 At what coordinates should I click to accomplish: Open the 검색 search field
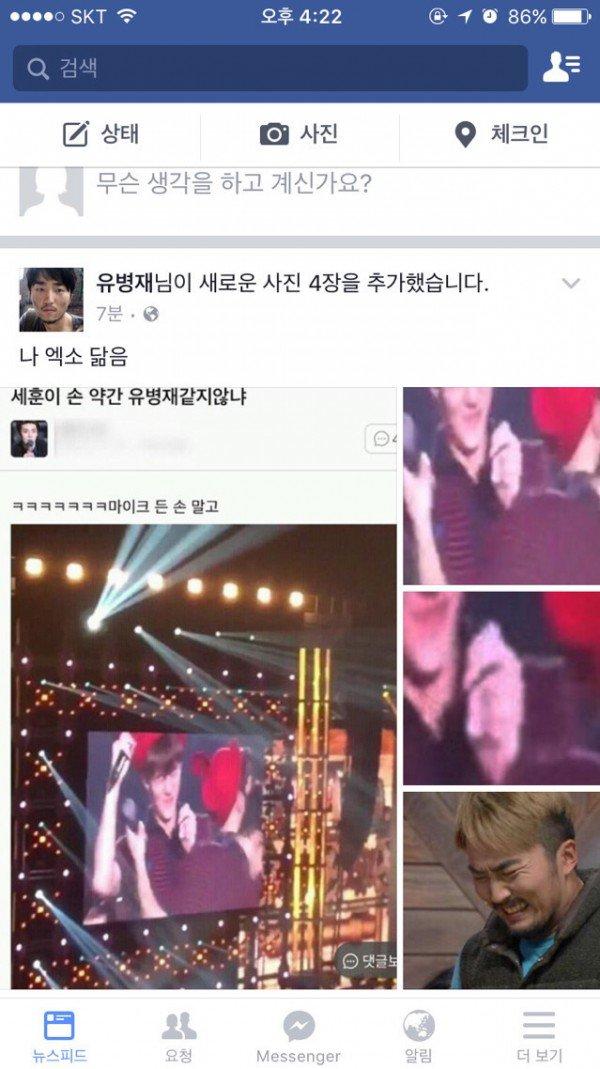point(270,68)
